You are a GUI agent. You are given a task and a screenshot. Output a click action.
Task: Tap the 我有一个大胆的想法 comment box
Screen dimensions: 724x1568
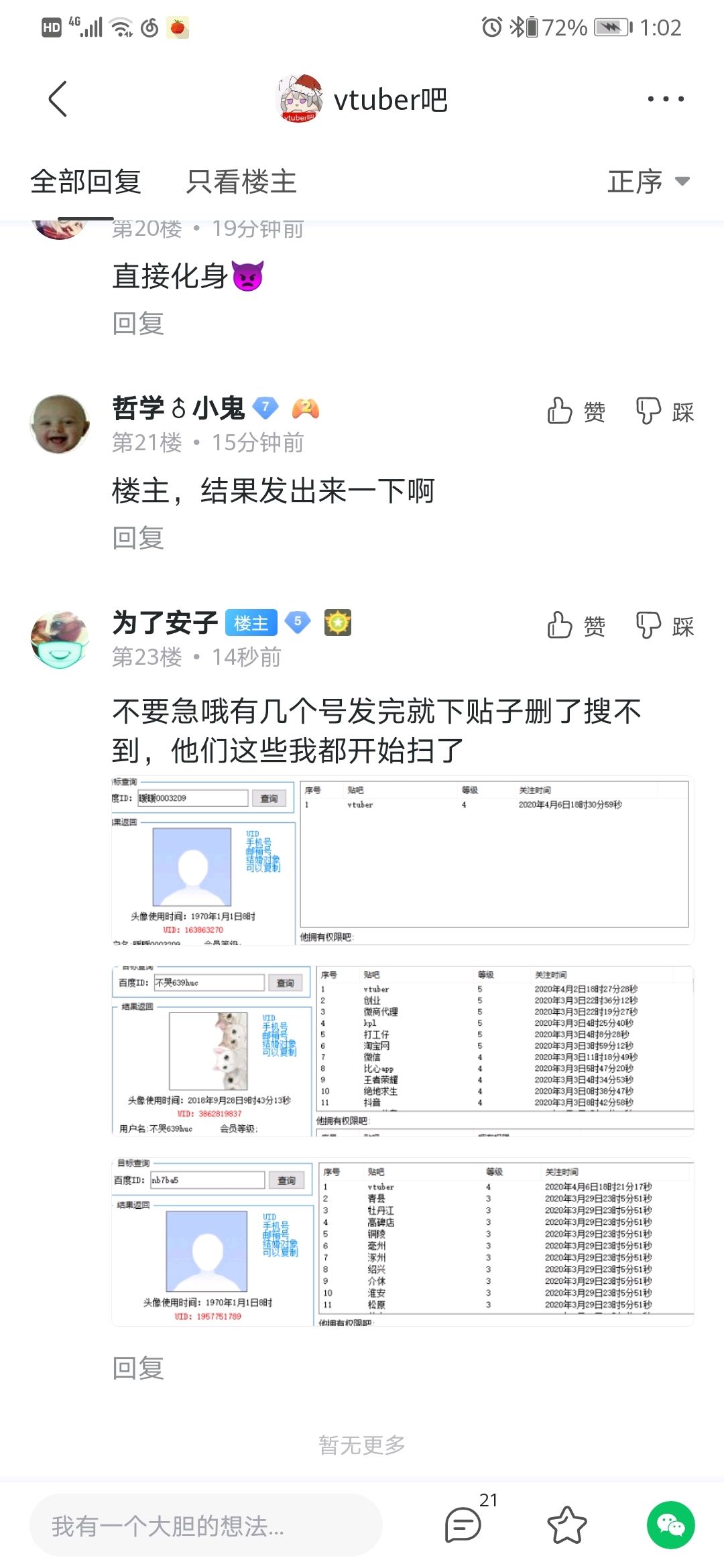(x=206, y=1526)
